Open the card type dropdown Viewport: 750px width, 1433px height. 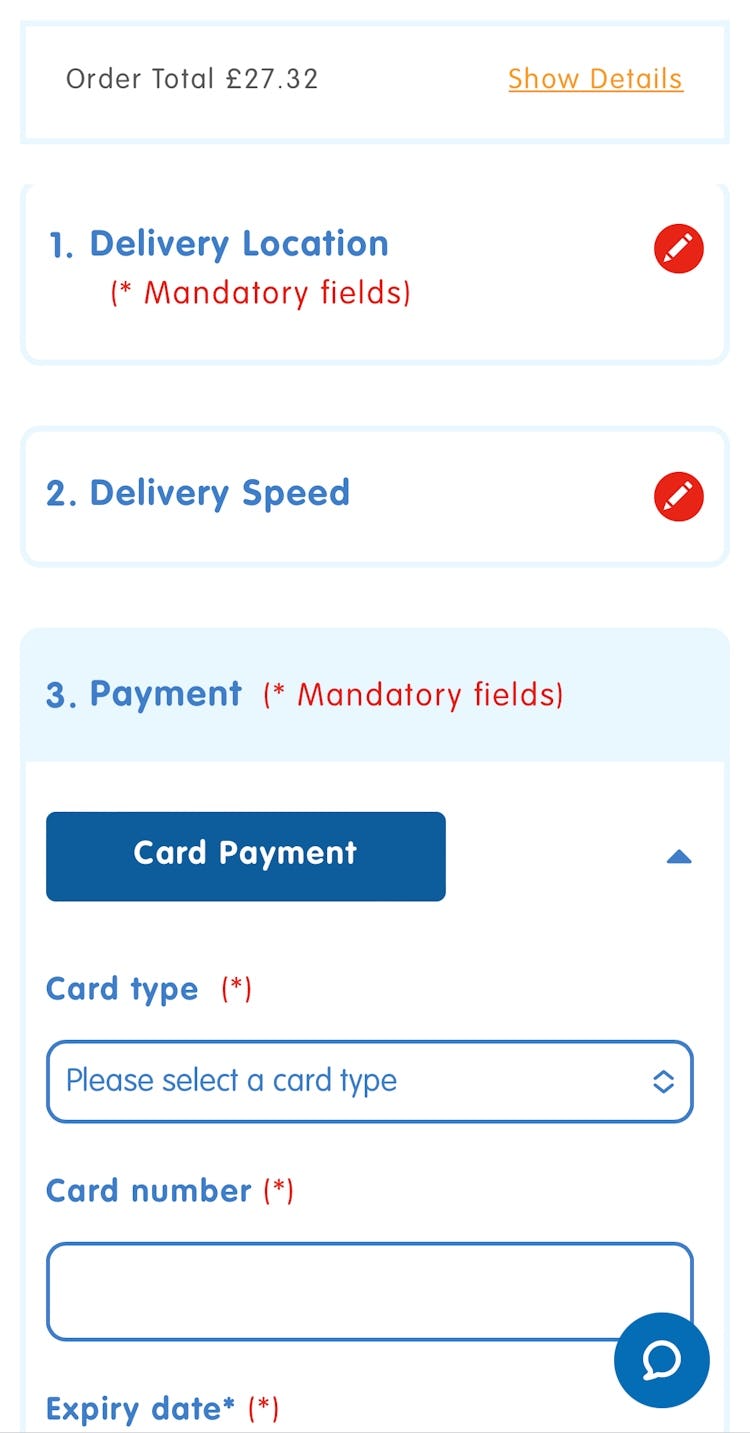[x=369, y=1081]
